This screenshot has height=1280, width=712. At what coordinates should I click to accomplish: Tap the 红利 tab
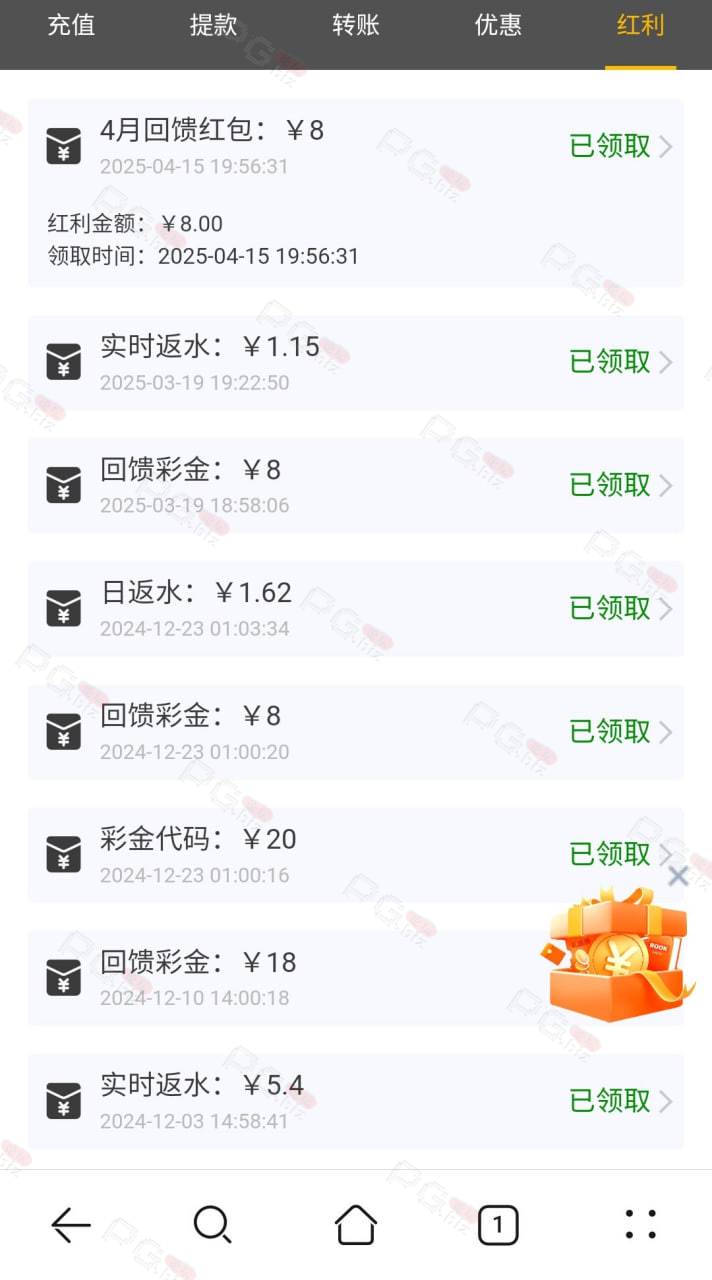coord(641,25)
